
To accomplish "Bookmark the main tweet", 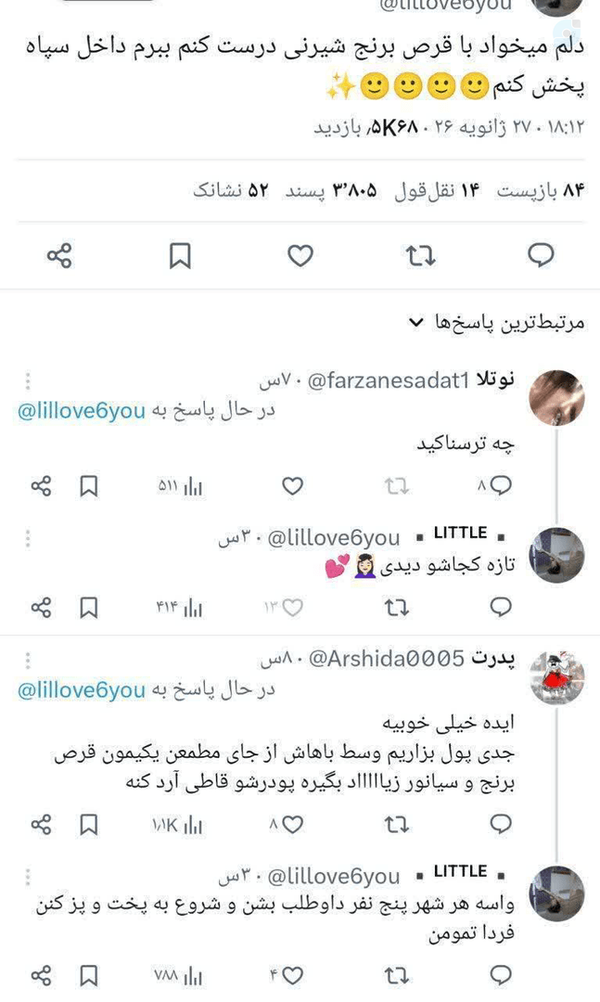I will [180, 256].
